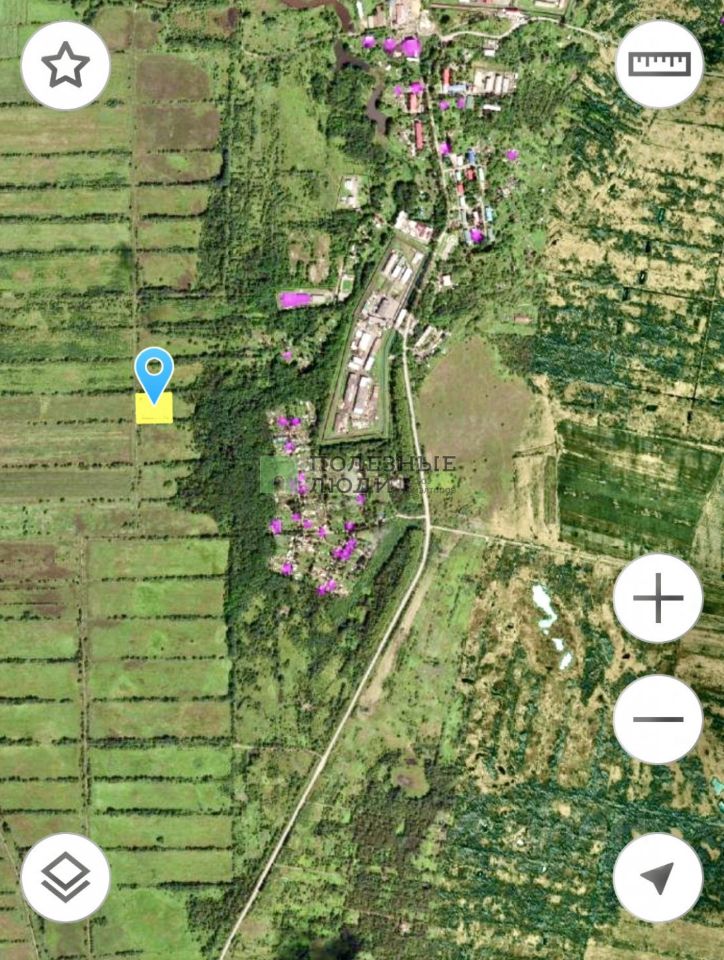Open the ruler measurement tool
Viewport: 724px width, 960px height.
click(659, 64)
